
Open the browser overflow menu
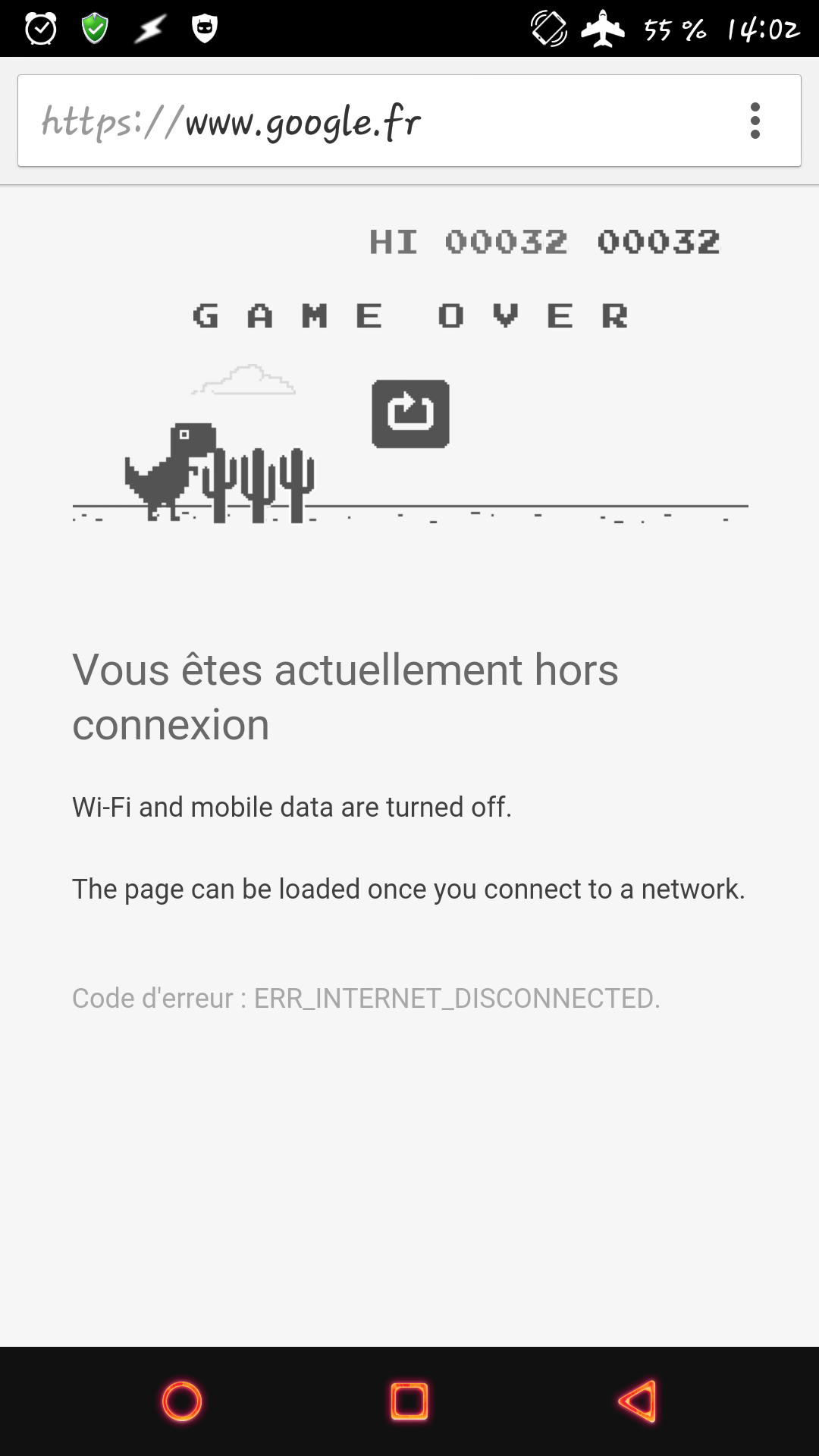pyautogui.click(x=755, y=121)
